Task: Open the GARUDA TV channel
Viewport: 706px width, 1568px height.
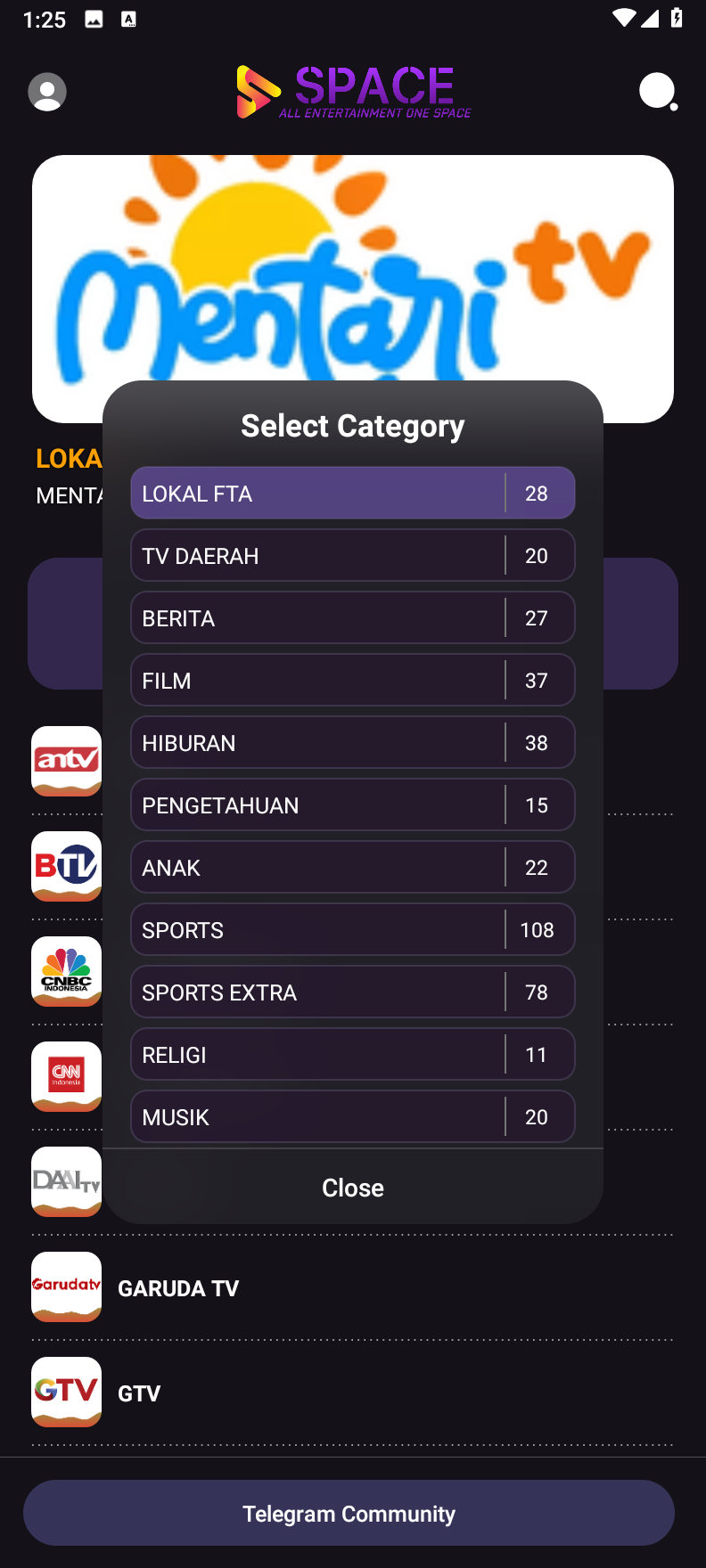Action: (353, 1287)
